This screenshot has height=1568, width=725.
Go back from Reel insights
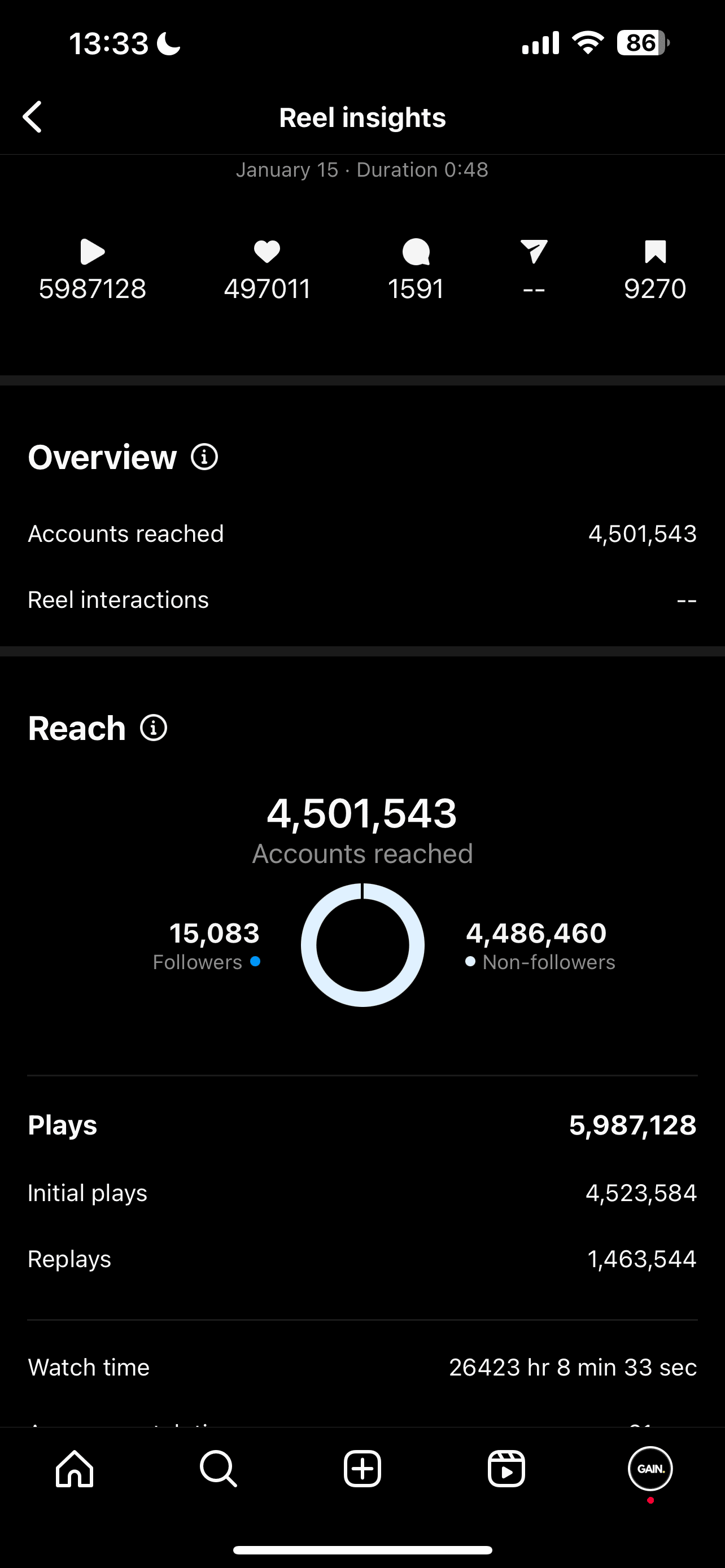click(x=33, y=117)
